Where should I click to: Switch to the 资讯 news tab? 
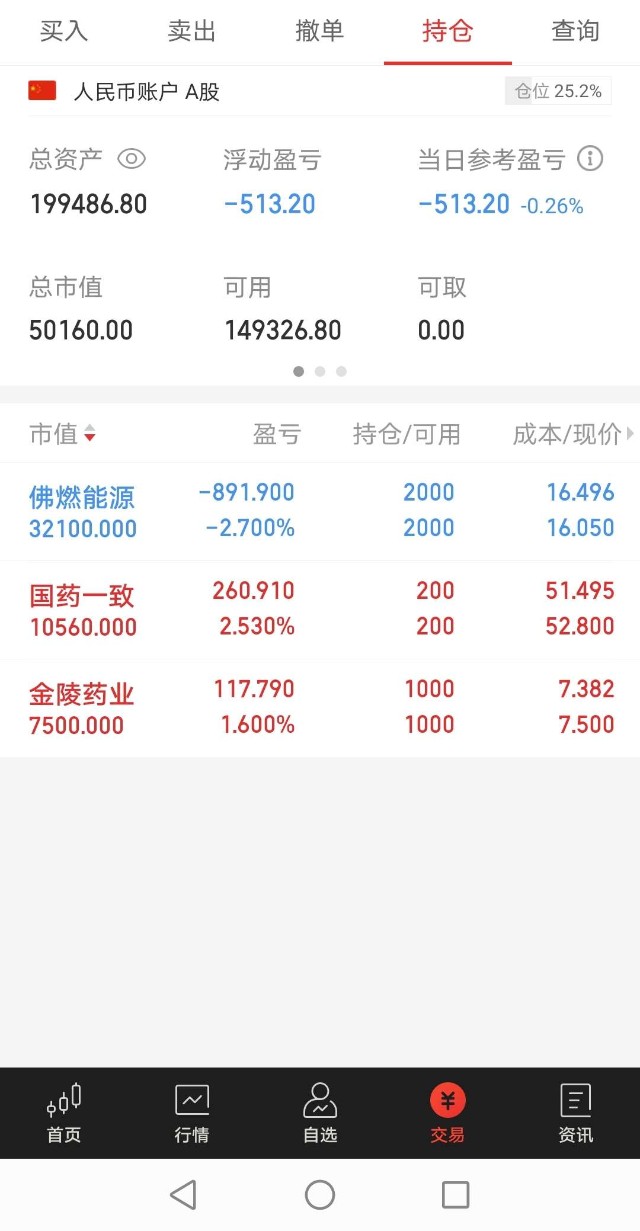click(x=575, y=1113)
